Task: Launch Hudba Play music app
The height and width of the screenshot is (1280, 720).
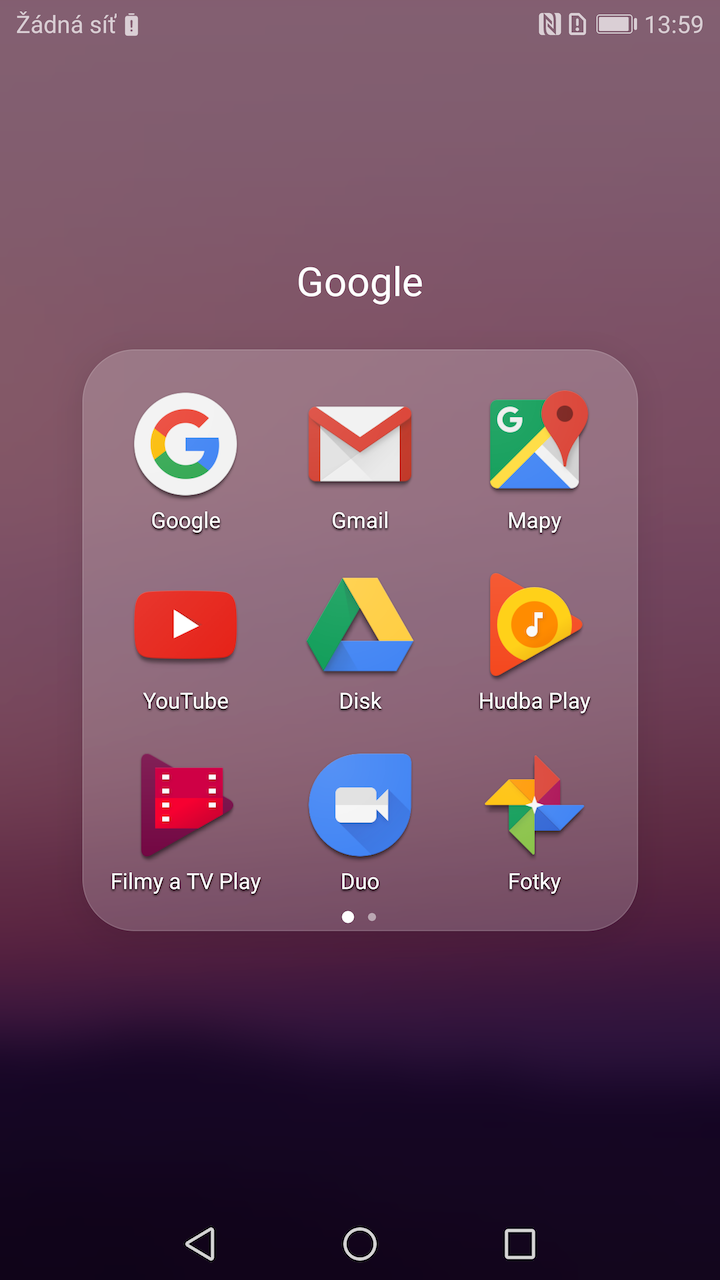Action: tap(535, 625)
